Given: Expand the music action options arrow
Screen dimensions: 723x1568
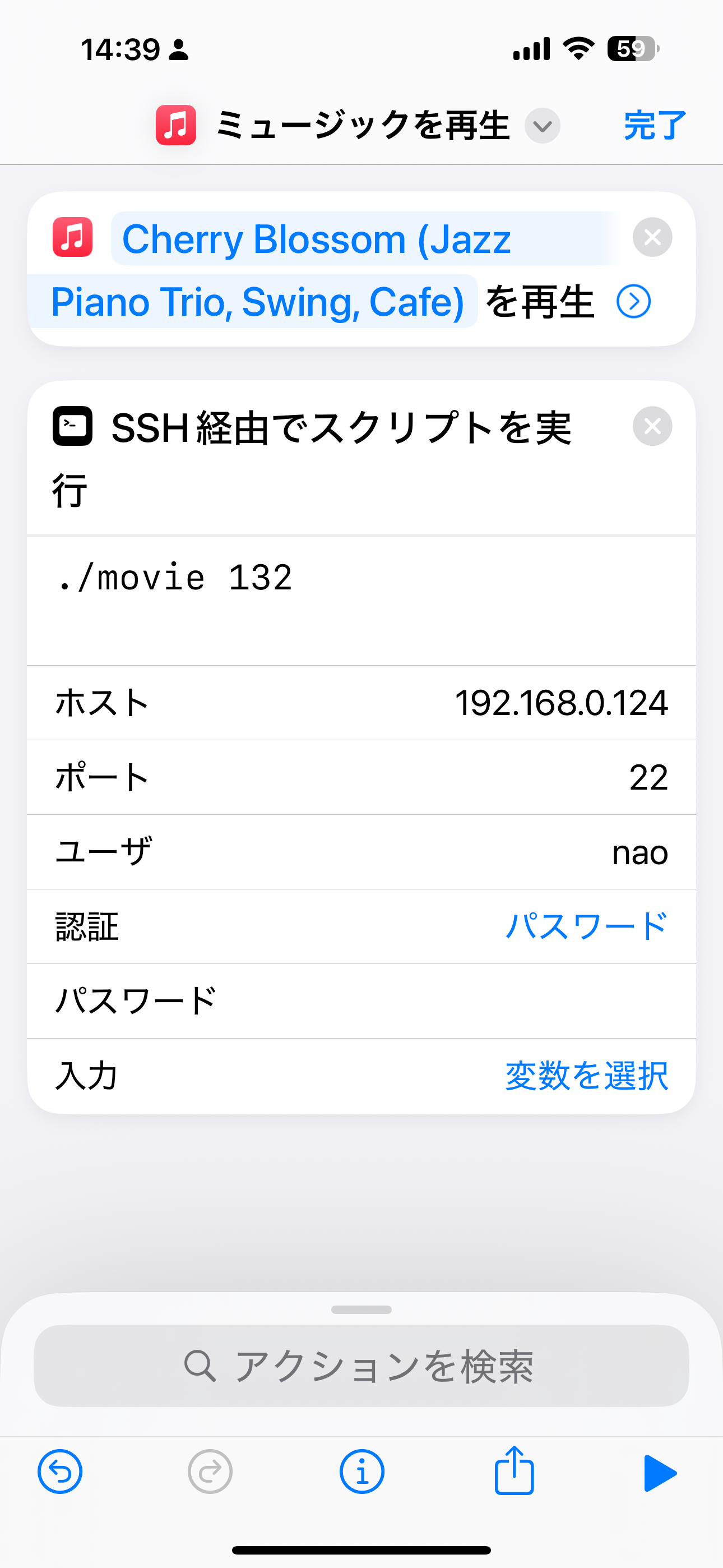Looking at the screenshot, I should click(x=633, y=301).
